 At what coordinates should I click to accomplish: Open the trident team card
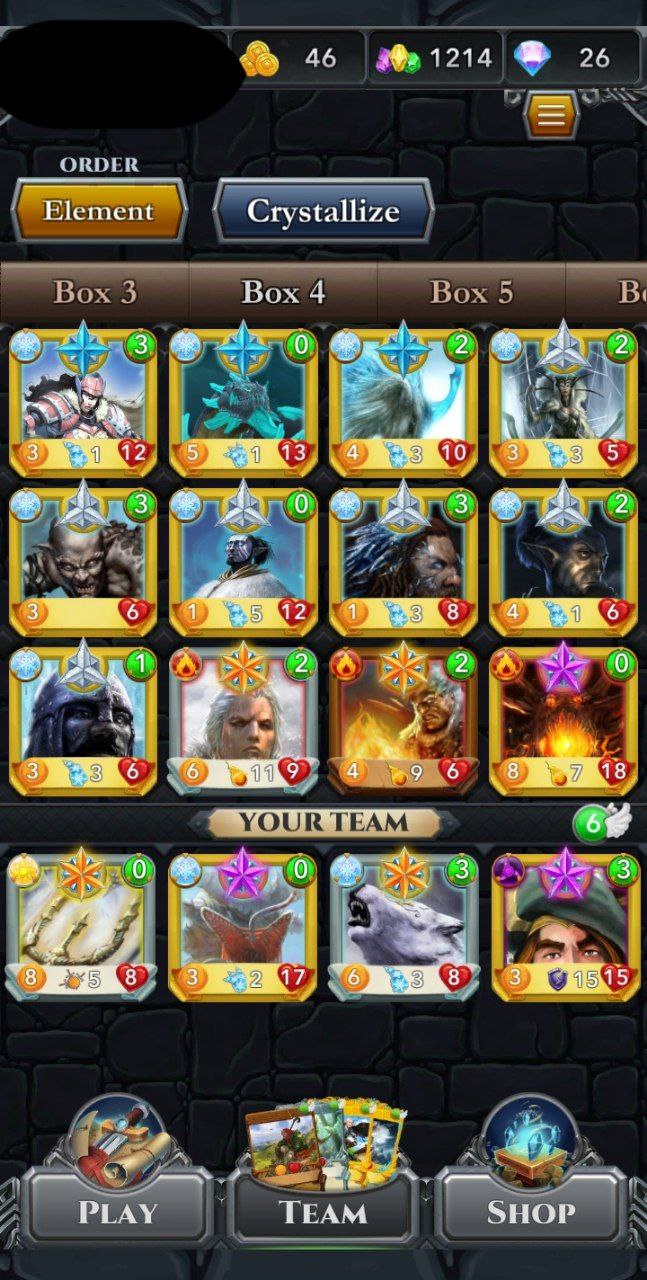click(x=83, y=927)
